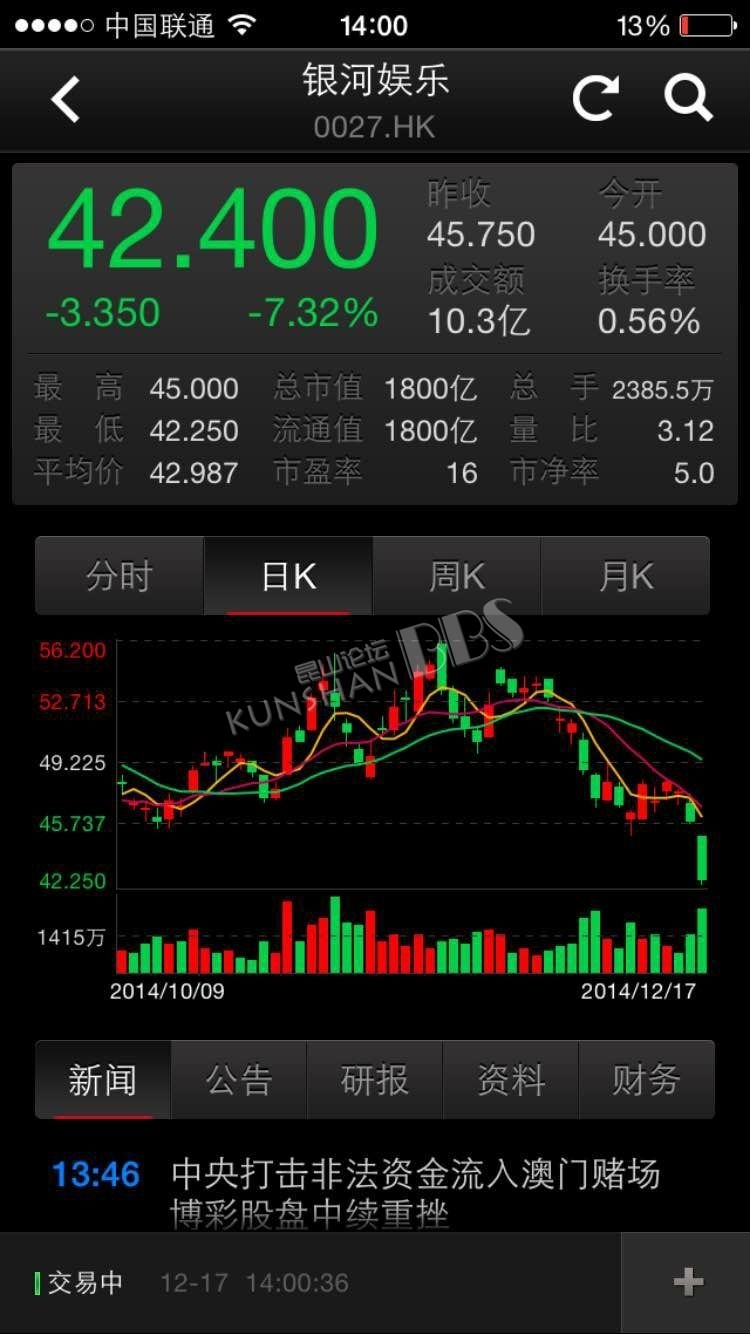This screenshot has height=1334, width=750.
Task: Open the 资料 profile tab
Action: pyautogui.click(x=511, y=1079)
